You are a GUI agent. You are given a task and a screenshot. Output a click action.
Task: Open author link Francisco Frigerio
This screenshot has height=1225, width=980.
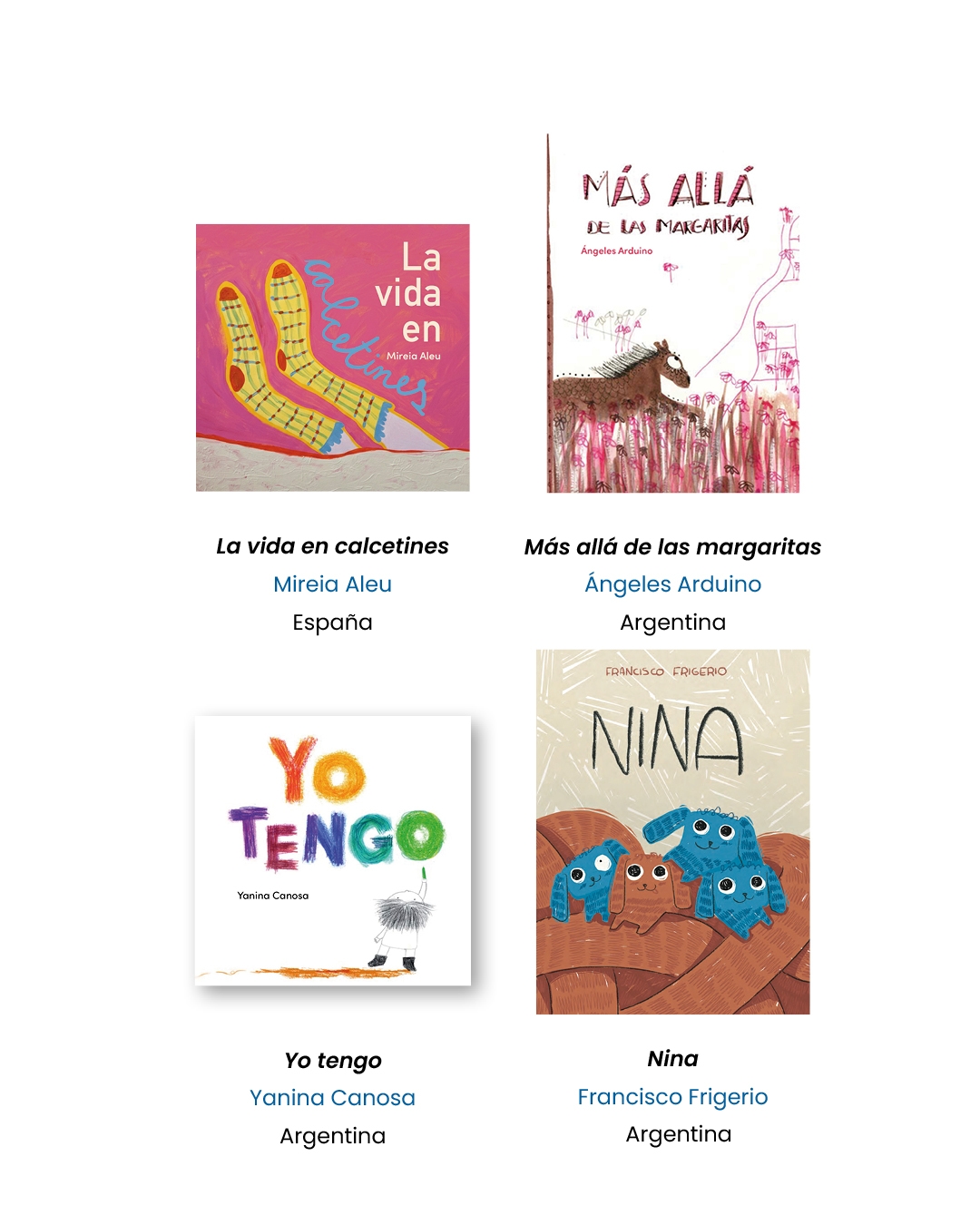click(x=672, y=1097)
